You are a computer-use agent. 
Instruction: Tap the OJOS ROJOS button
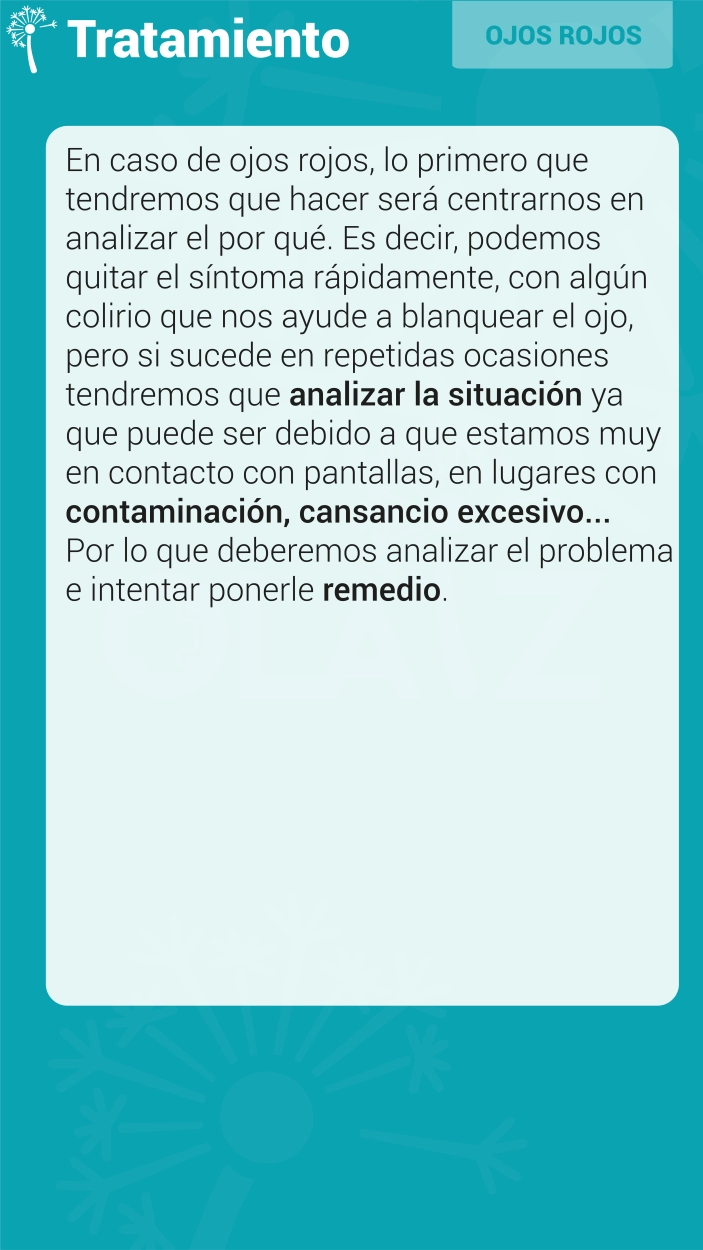click(563, 35)
